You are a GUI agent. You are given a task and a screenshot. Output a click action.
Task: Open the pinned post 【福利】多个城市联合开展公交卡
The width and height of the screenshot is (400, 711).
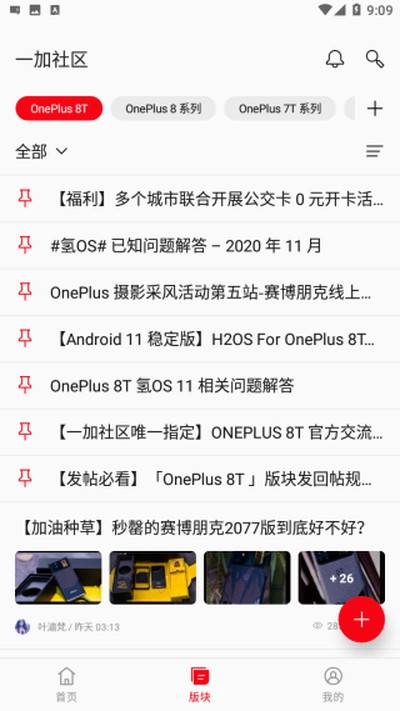[200, 199]
